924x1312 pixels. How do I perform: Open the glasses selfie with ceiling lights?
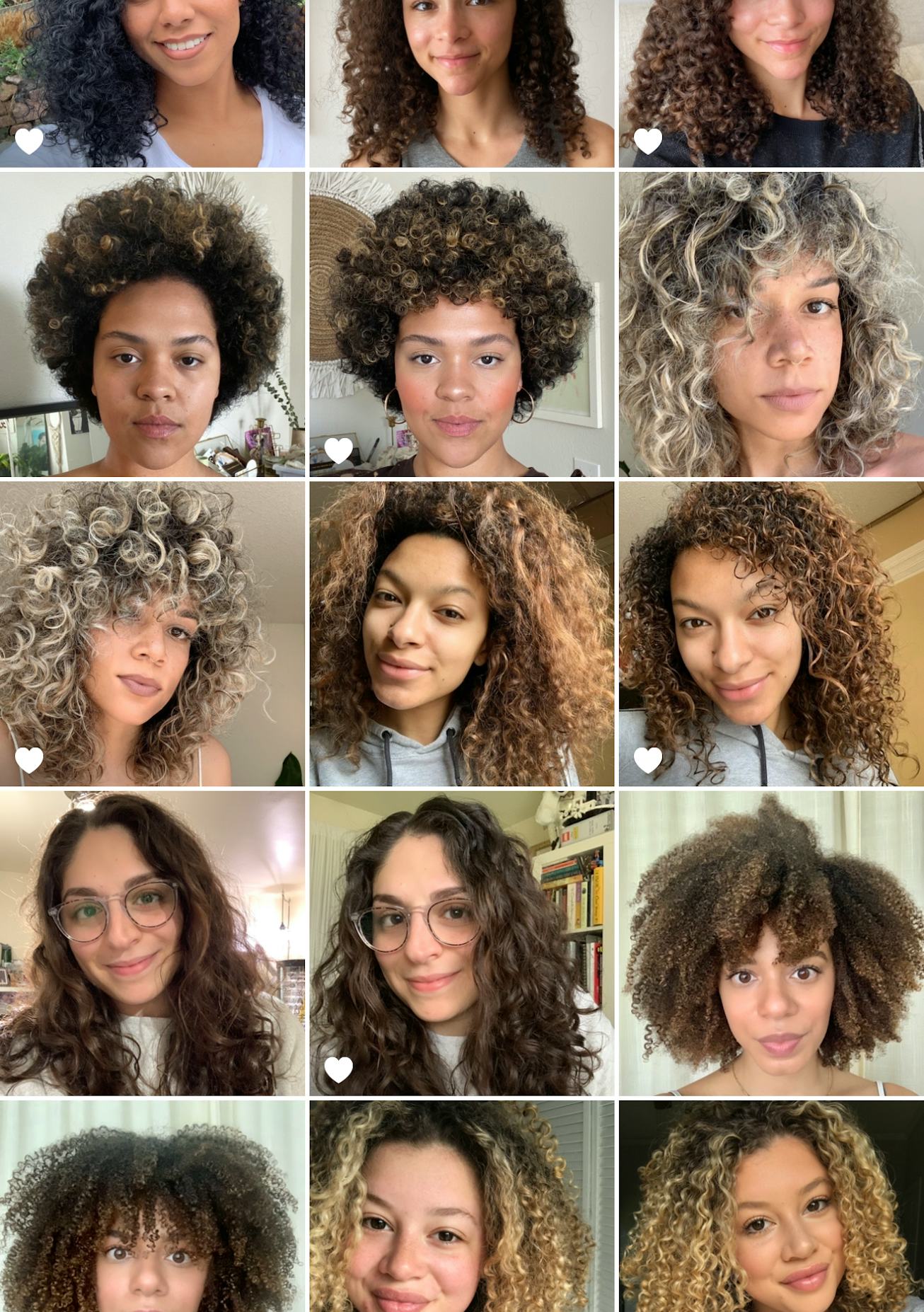pos(152,943)
